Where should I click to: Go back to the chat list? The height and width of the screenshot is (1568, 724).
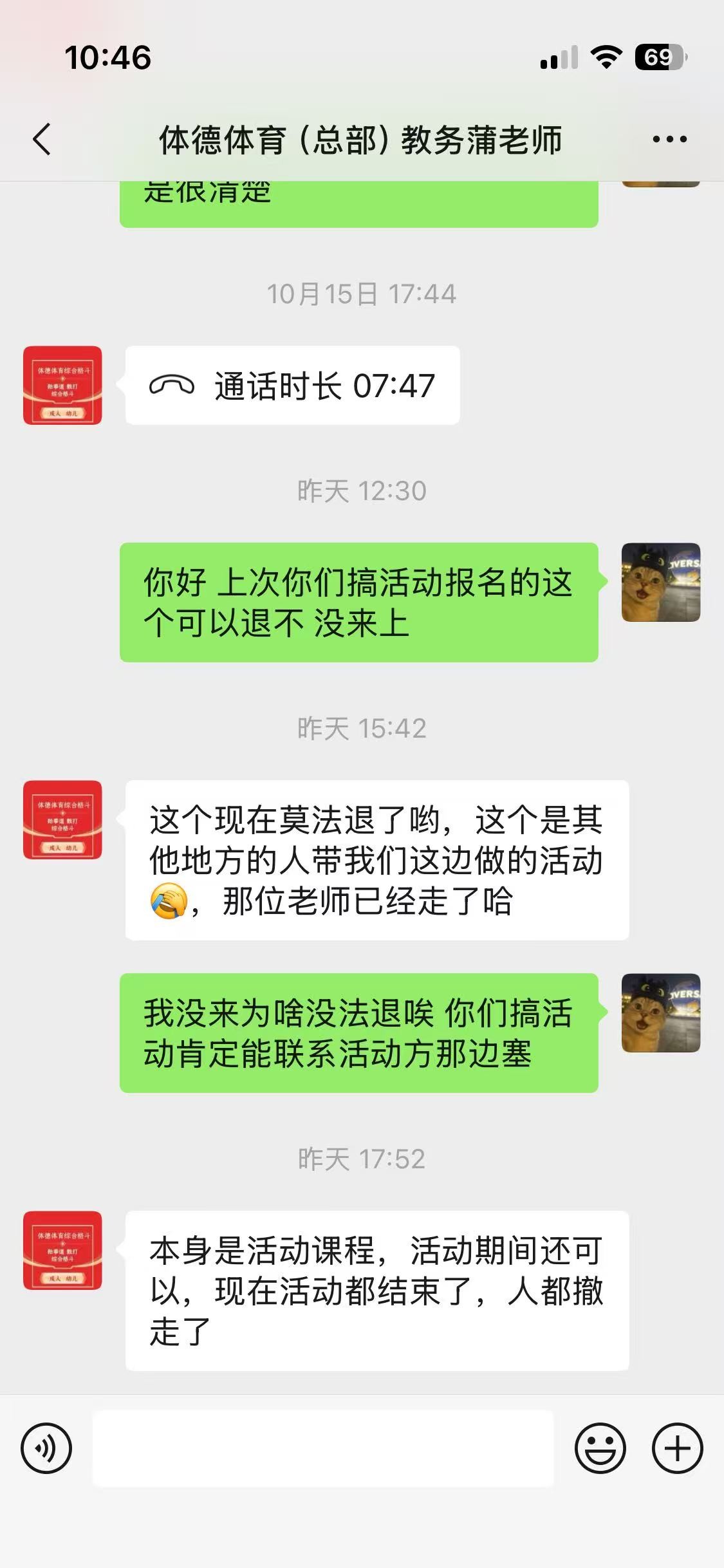pyautogui.click(x=42, y=139)
